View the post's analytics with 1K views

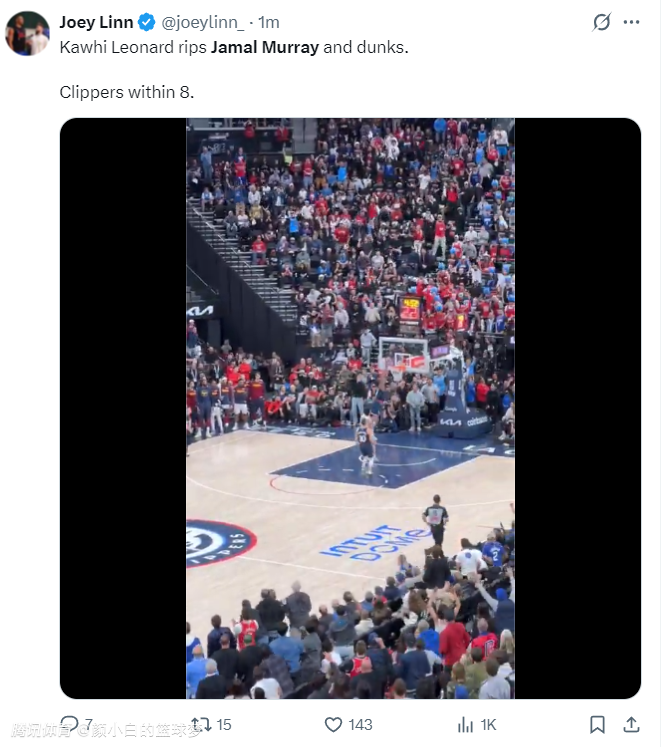click(466, 724)
